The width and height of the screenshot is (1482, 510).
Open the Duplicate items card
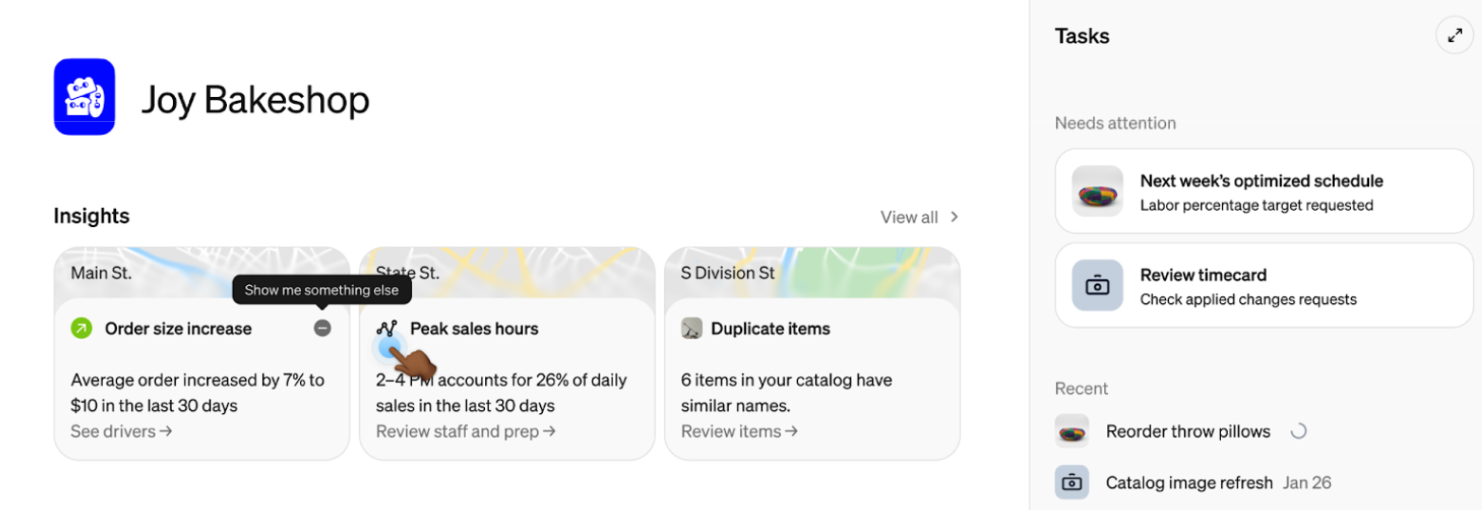pyautogui.click(x=770, y=329)
